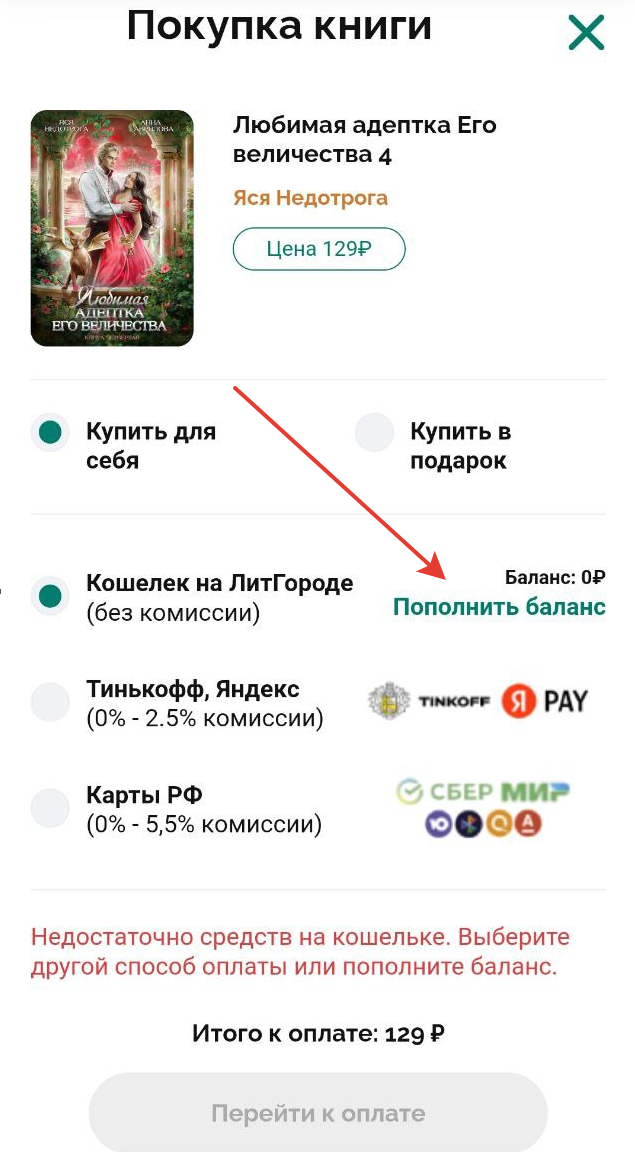Open the Пополнить баланс link
Image resolution: width=635 pixels, height=1152 pixels.
(x=499, y=607)
